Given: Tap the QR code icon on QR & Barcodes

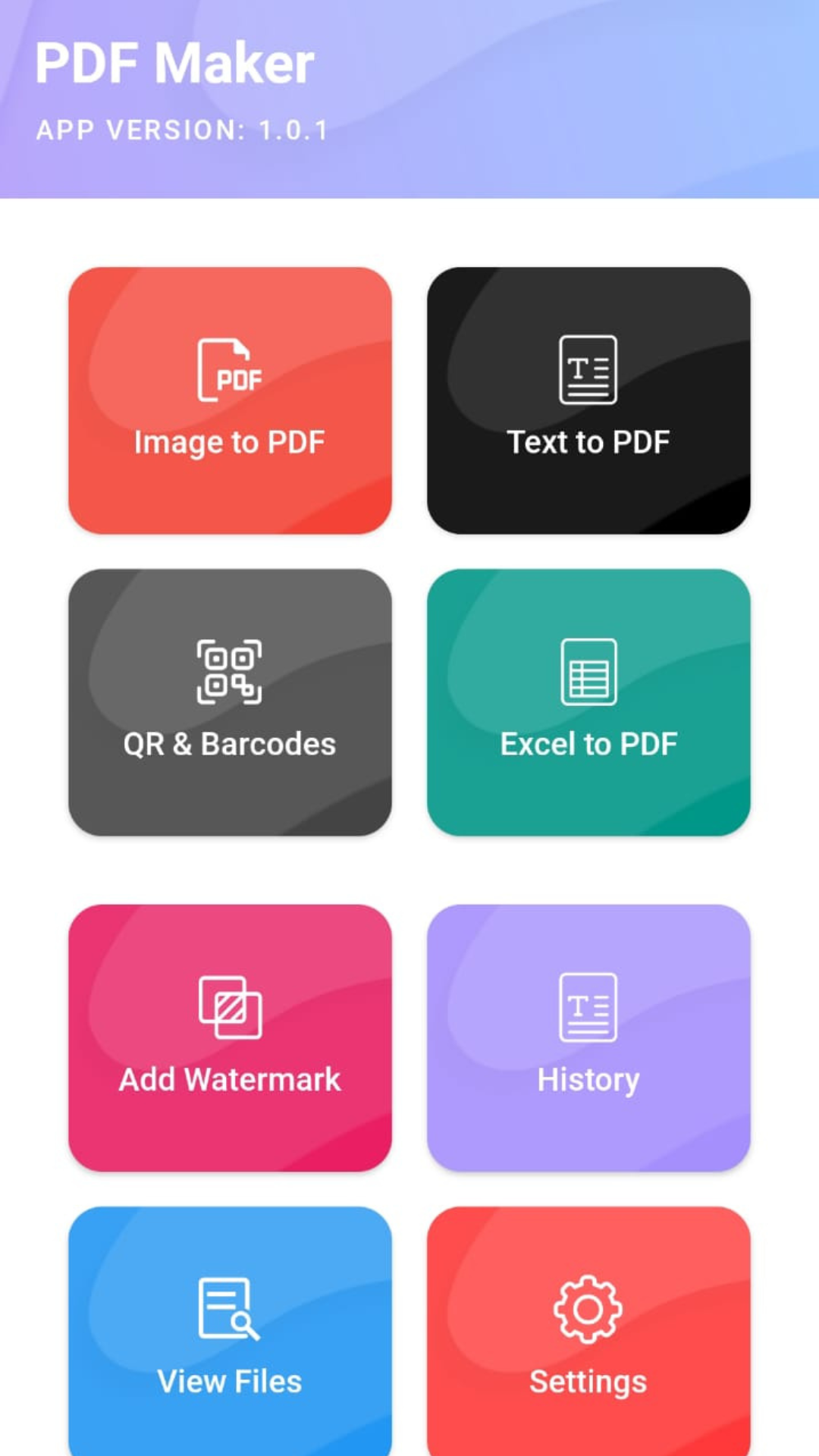Looking at the screenshot, I should pyautogui.click(x=230, y=673).
